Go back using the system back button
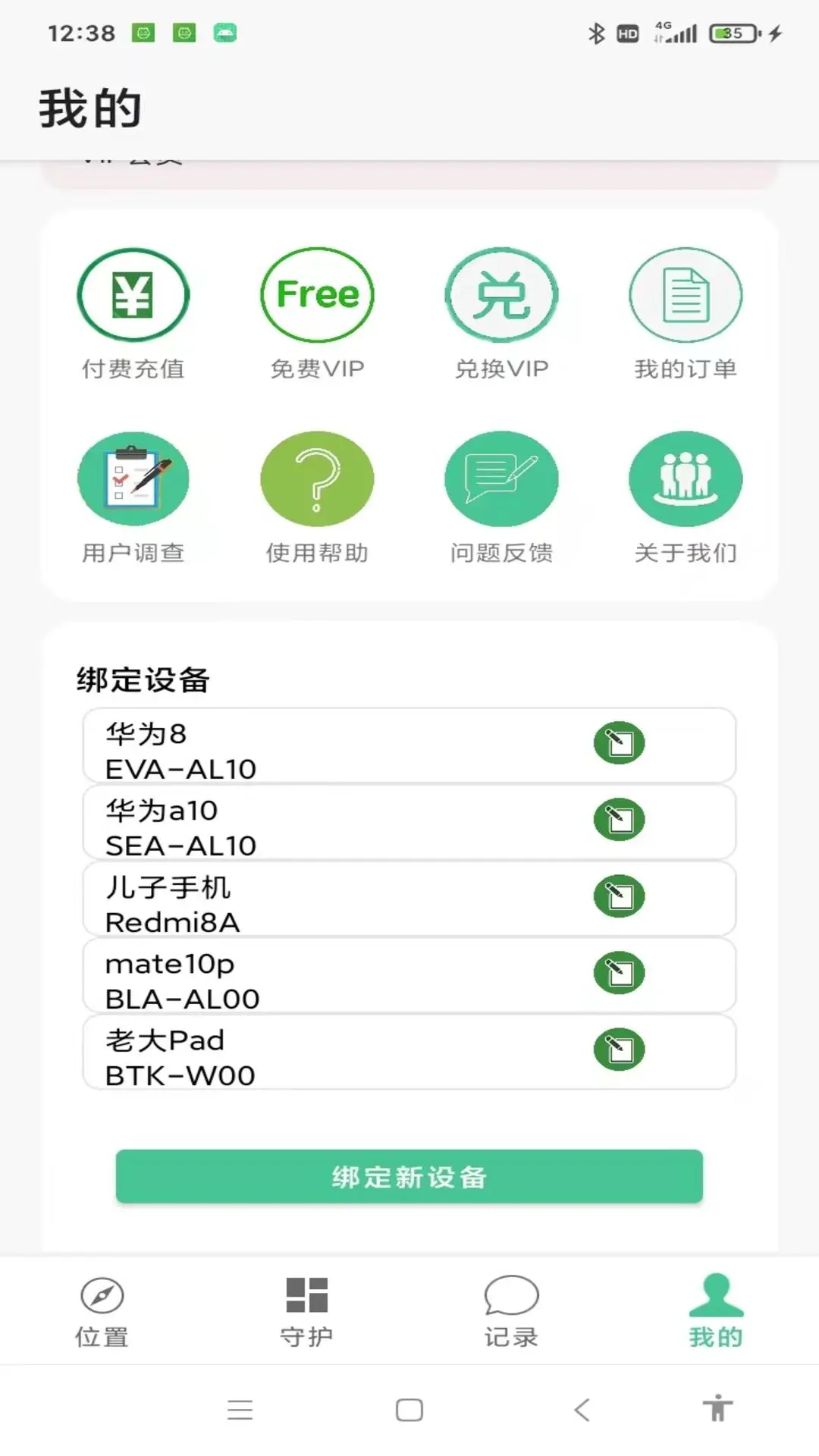Screen dimensions: 819x1456 click(x=582, y=1410)
